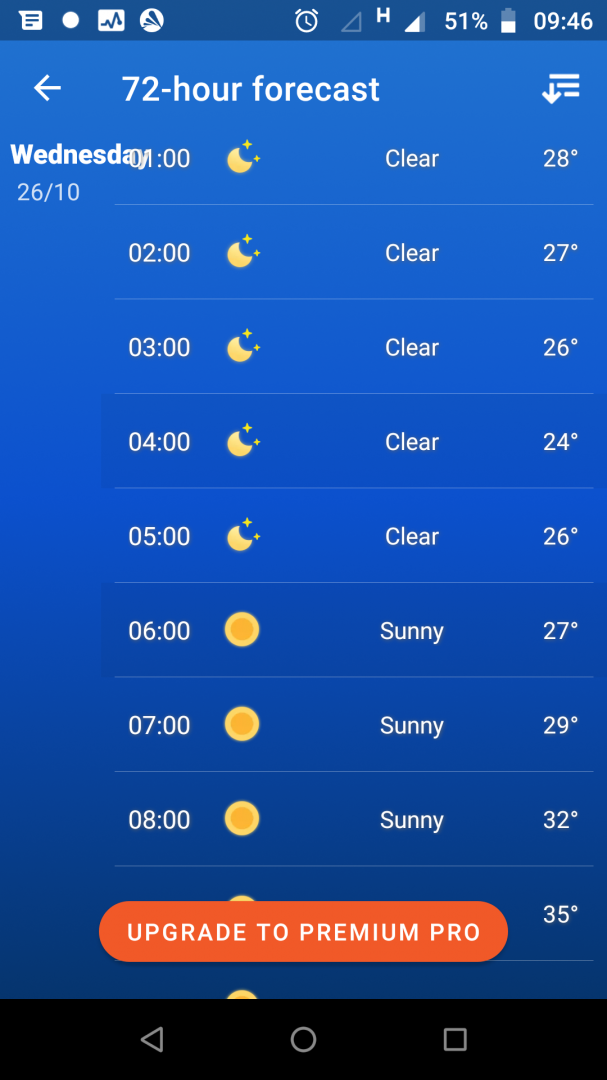Open the 06:00 Sunny forecast row
607x1080 pixels.
point(353,630)
